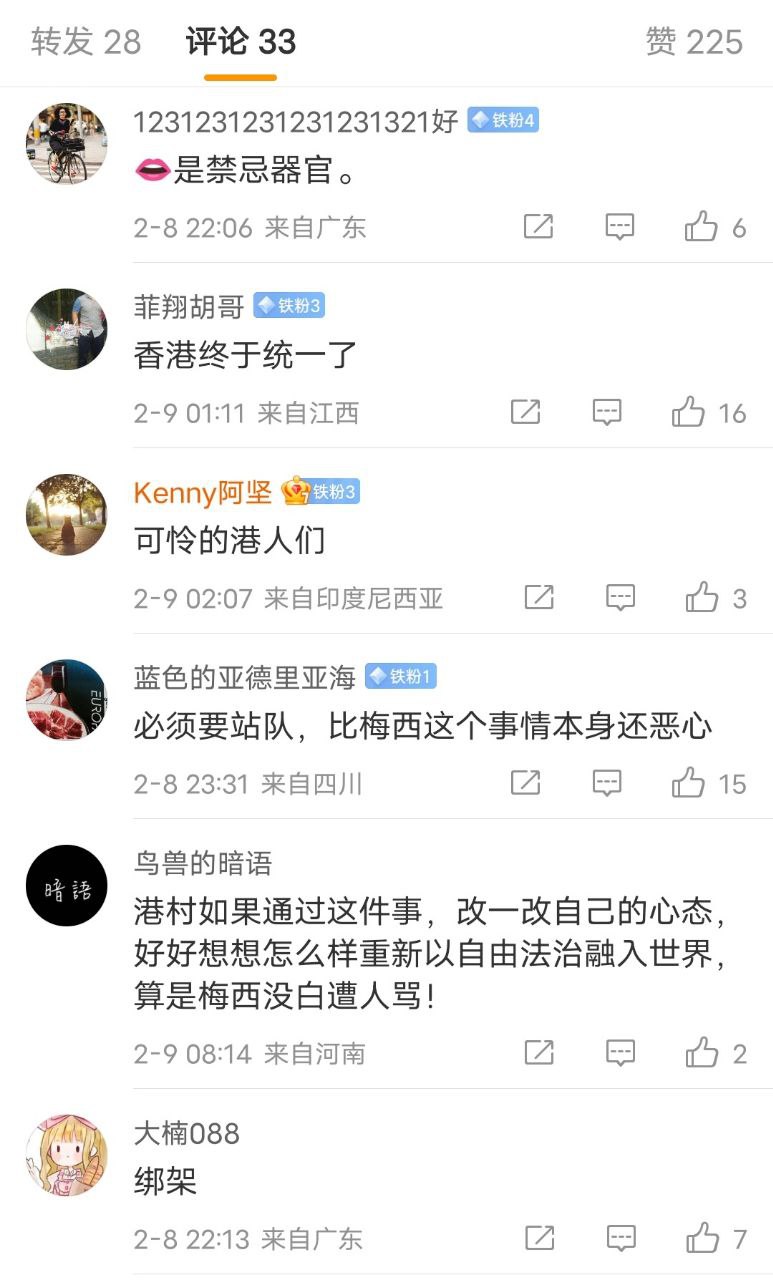Like 鸟兽的暗语's comment
This screenshot has width=773, height=1280.
[x=702, y=1053]
